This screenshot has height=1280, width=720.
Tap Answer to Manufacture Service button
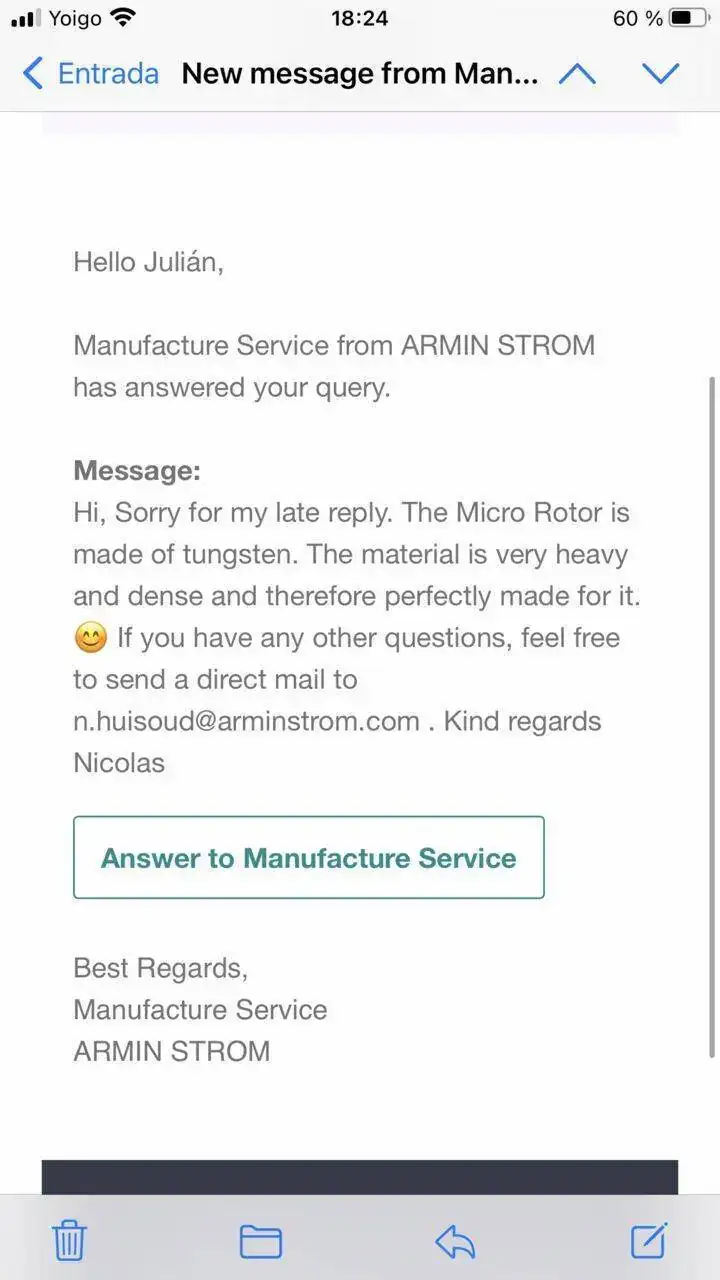[x=308, y=858]
